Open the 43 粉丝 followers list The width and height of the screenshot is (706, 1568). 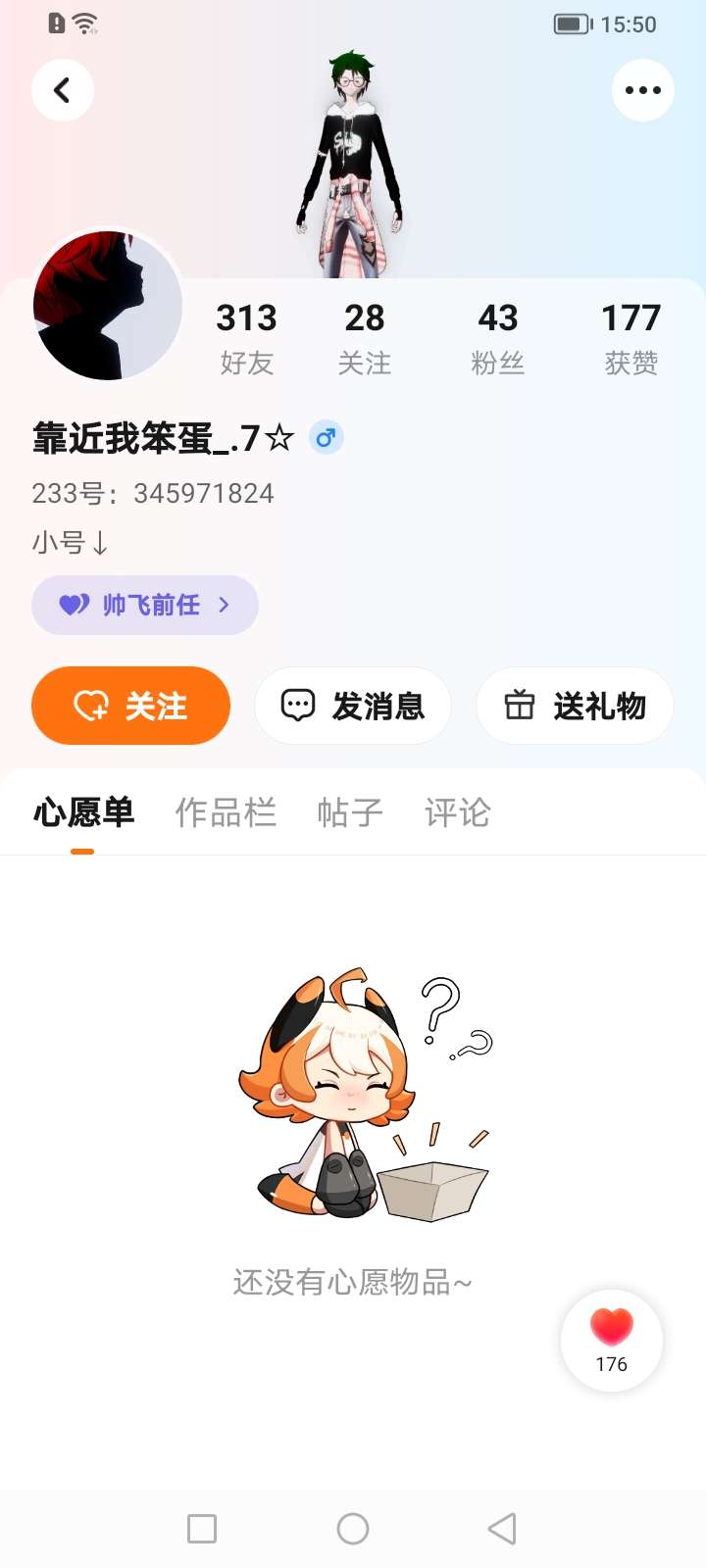point(497,338)
